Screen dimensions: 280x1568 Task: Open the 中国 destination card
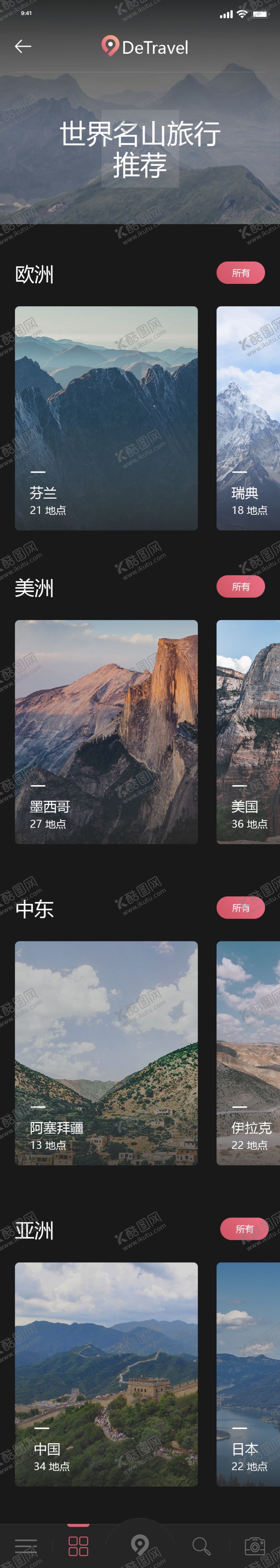107,1374
